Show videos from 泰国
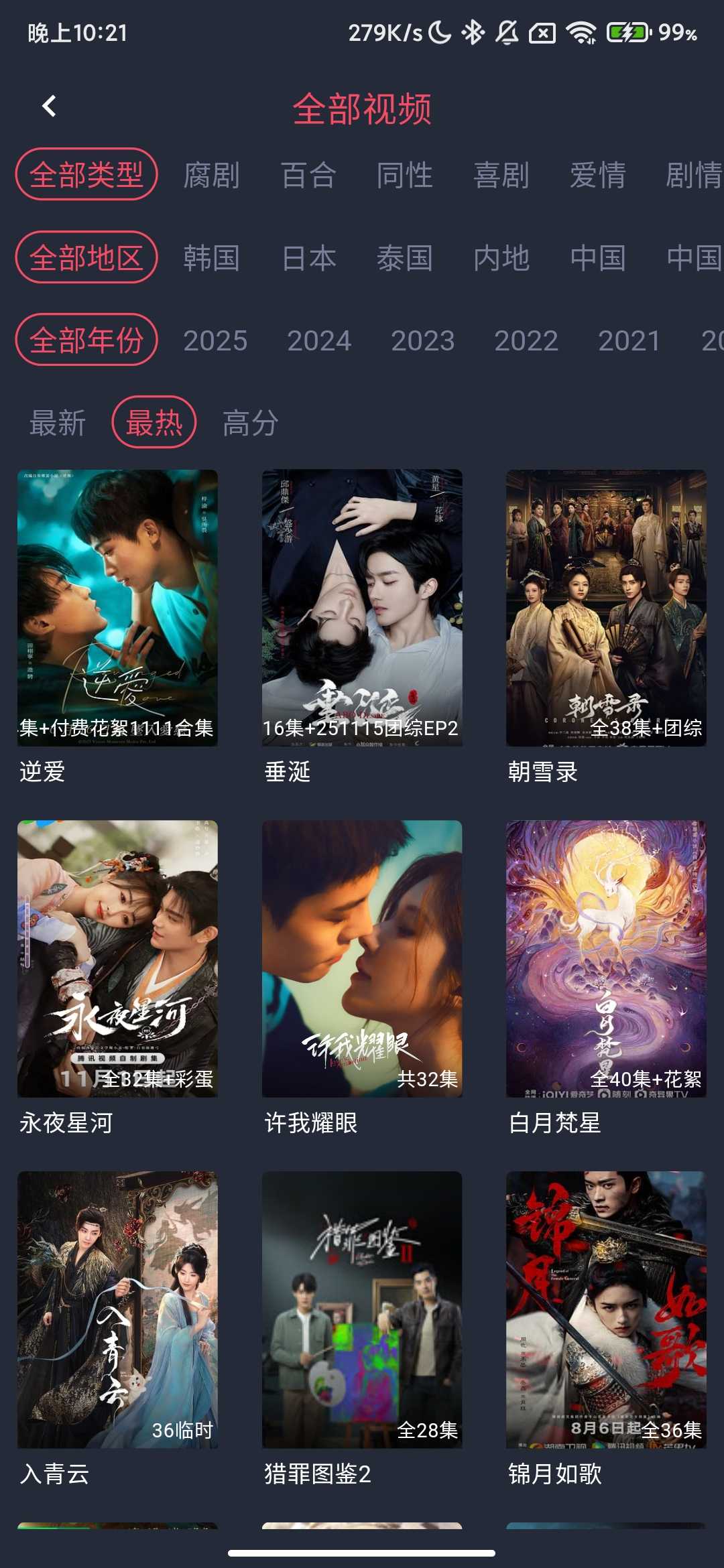 click(x=405, y=258)
